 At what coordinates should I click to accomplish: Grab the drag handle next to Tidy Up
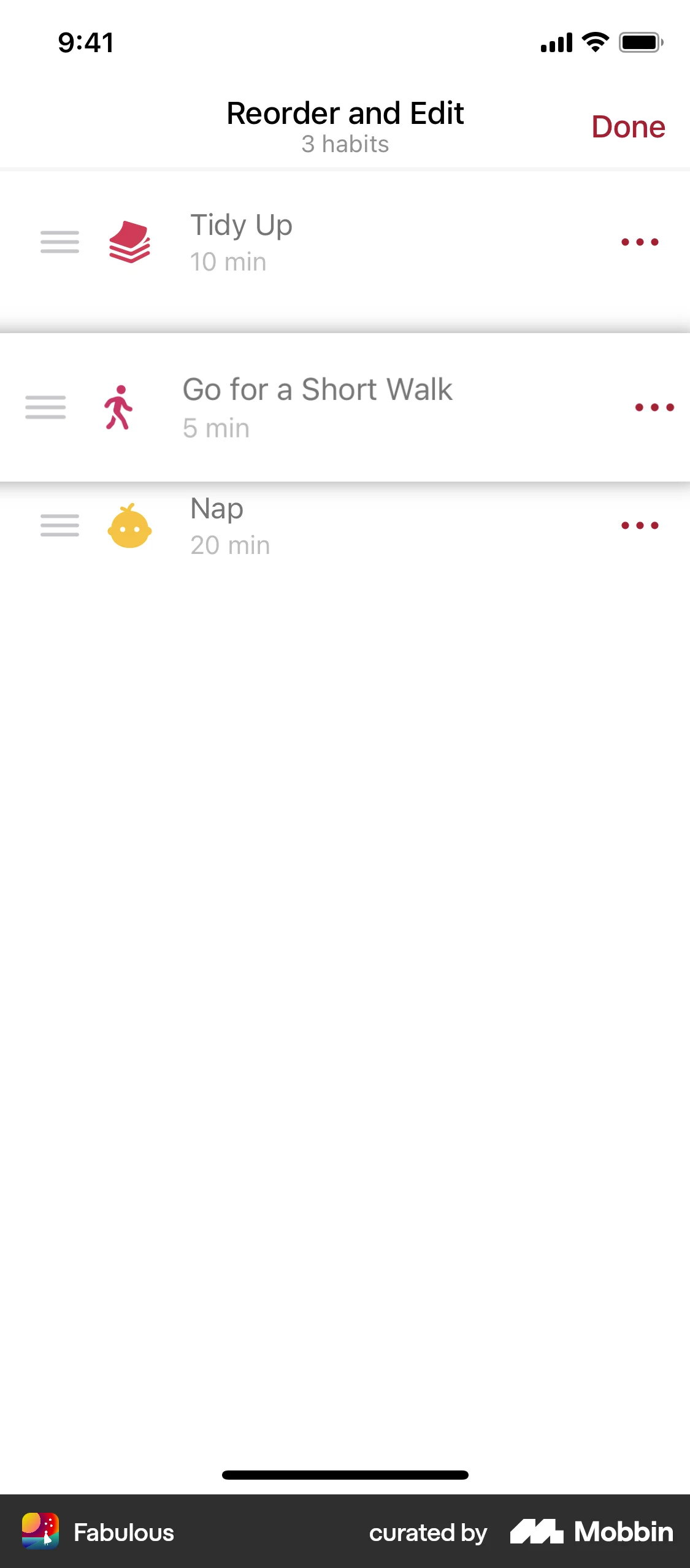(59, 242)
